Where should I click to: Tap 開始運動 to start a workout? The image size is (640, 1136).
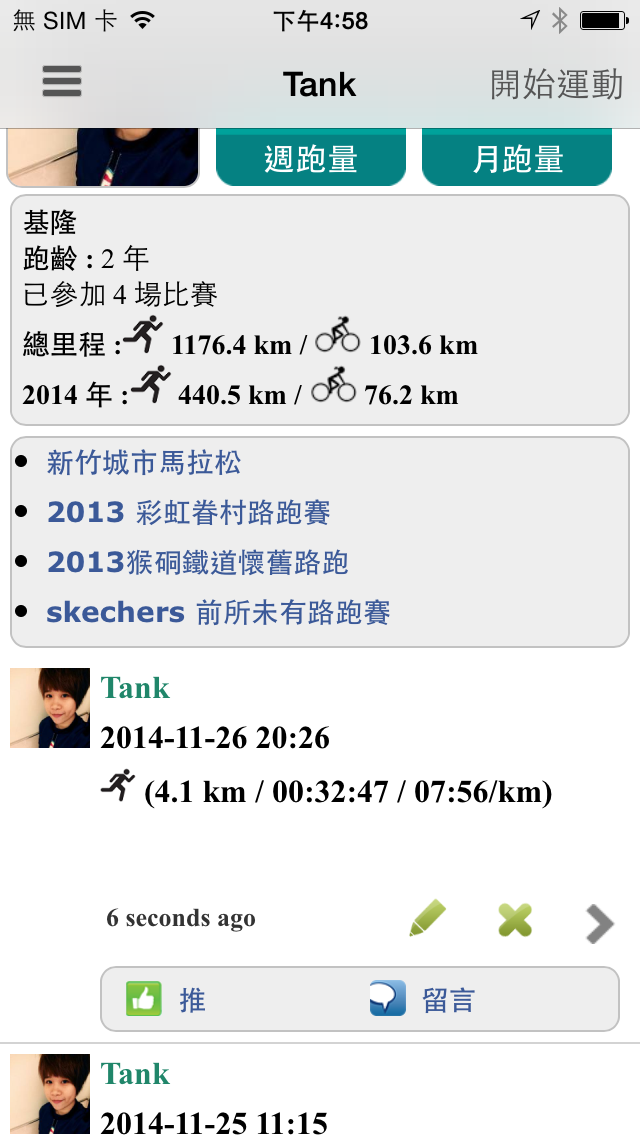click(x=556, y=84)
